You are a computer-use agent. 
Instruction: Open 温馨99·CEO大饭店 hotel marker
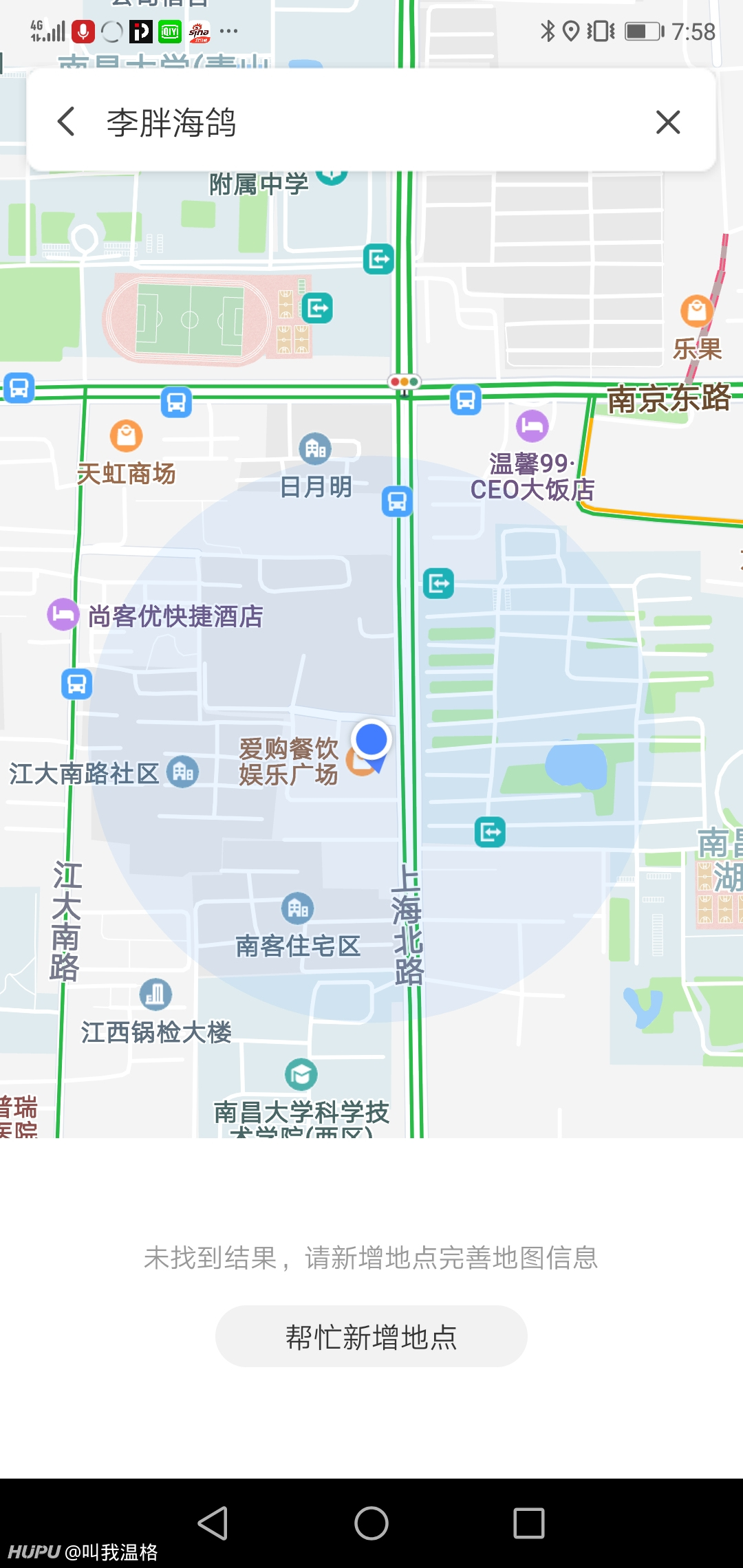532,426
